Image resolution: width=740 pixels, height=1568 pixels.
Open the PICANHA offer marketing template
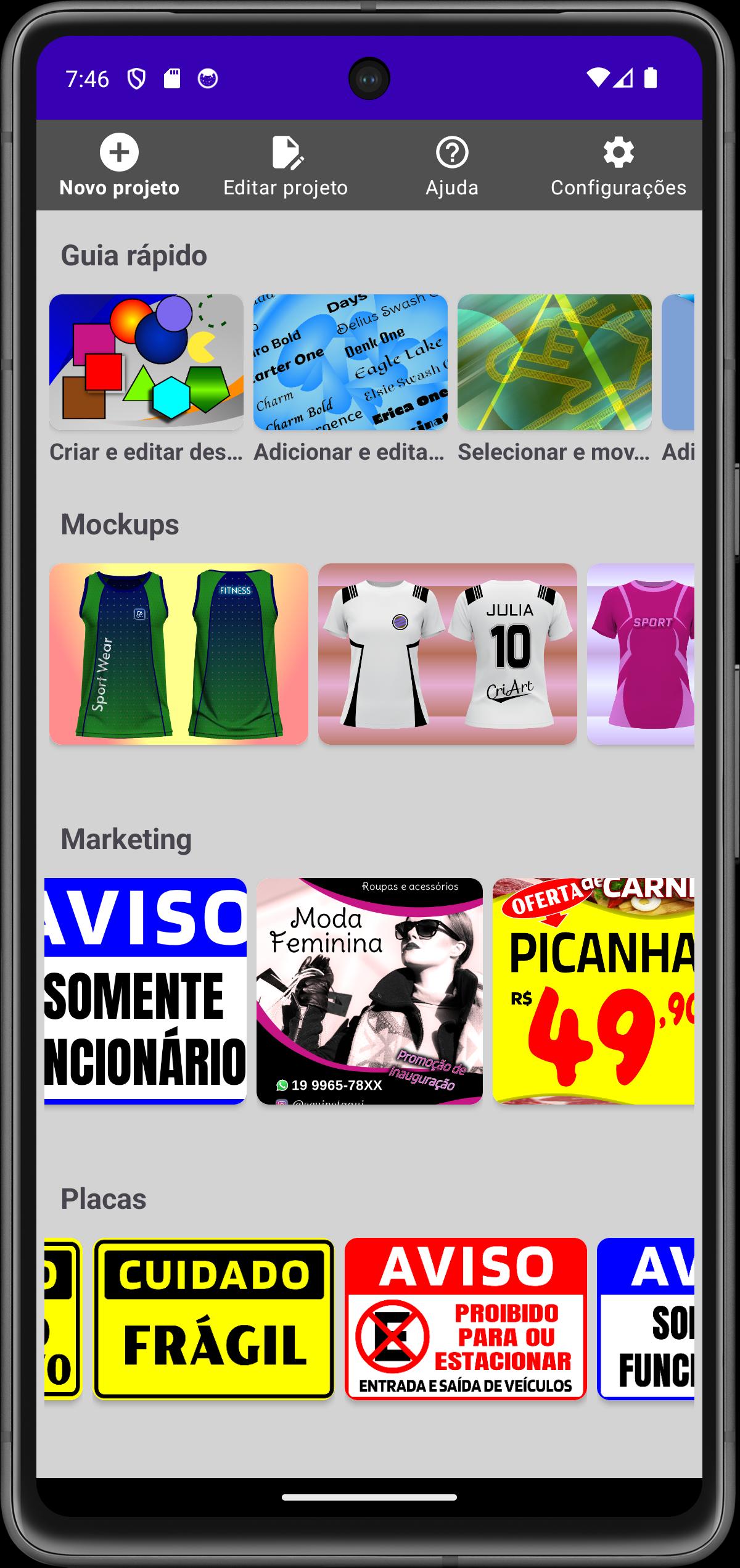(593, 991)
